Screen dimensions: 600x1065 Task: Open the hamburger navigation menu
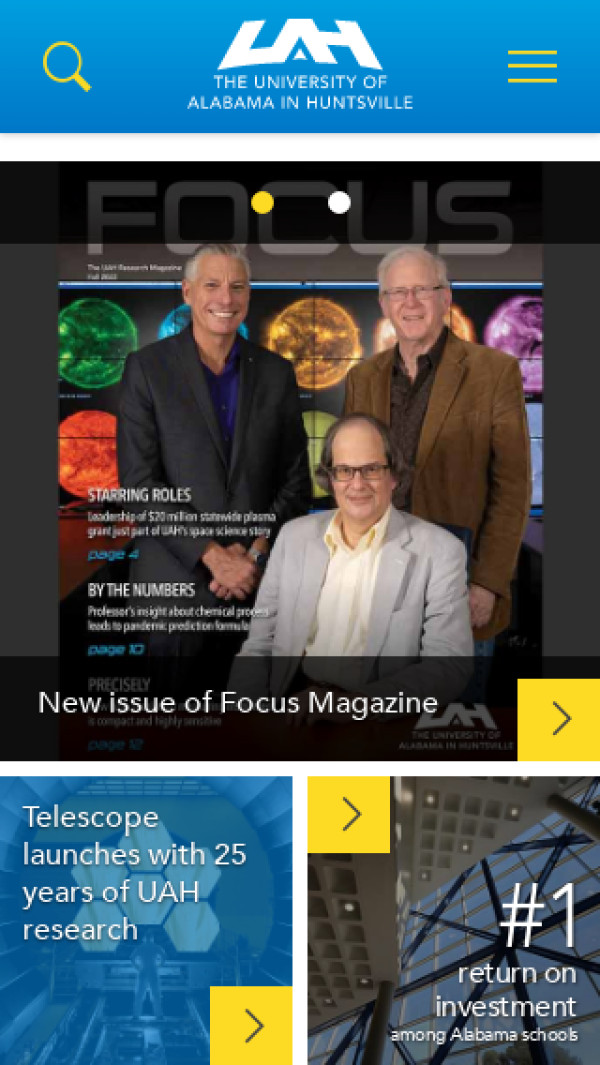532,66
